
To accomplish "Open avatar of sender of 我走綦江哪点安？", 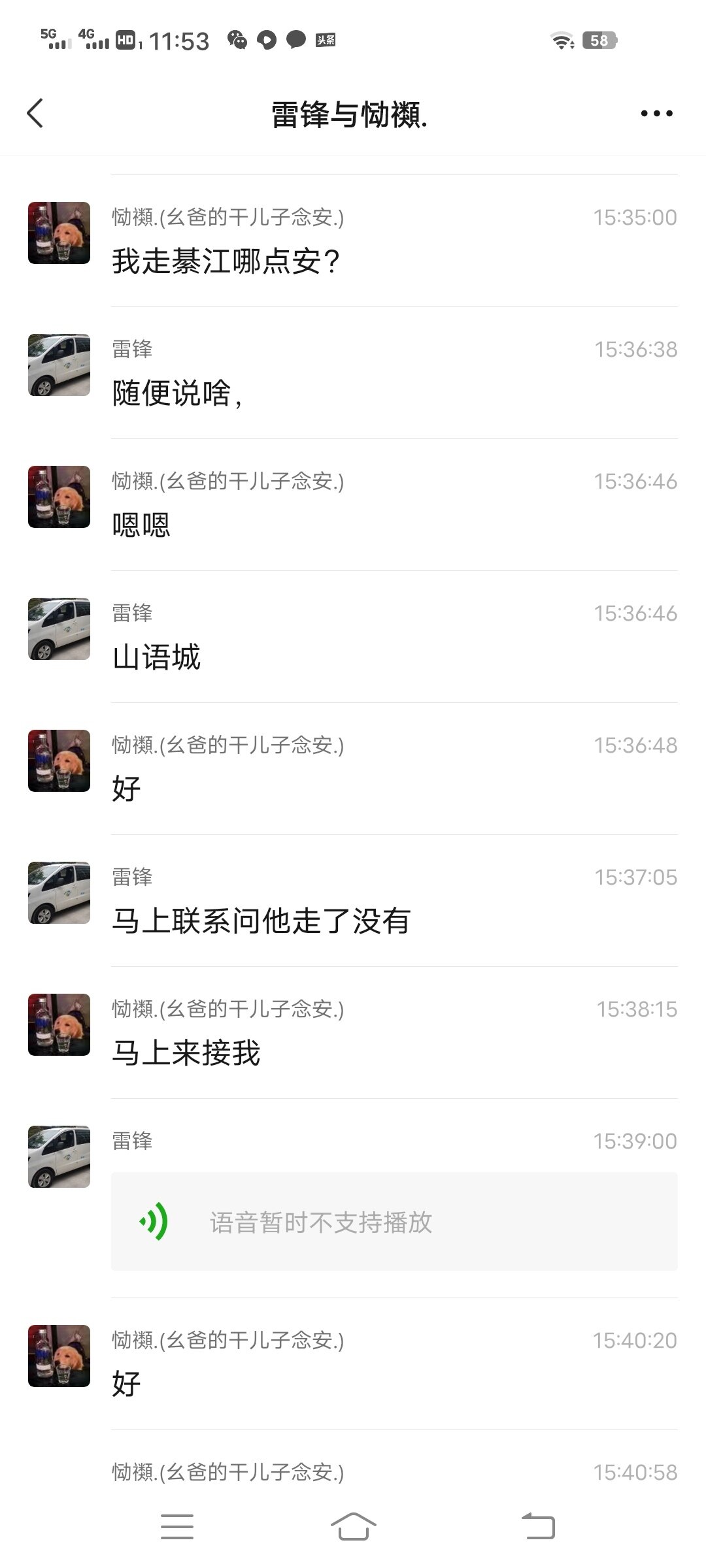I will tap(59, 233).
